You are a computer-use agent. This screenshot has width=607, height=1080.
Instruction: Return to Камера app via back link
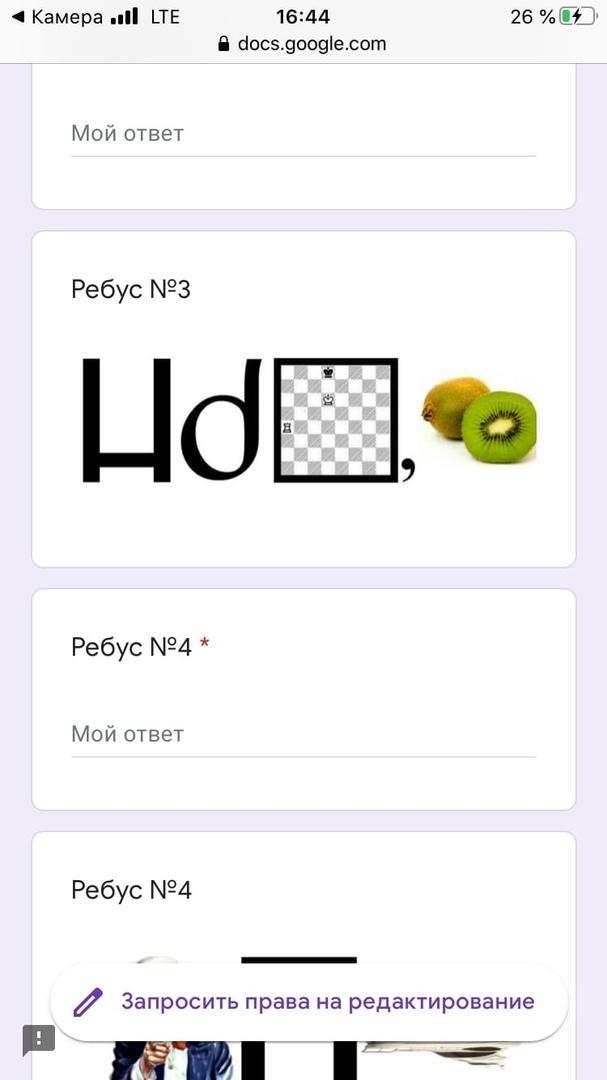click(x=57, y=17)
